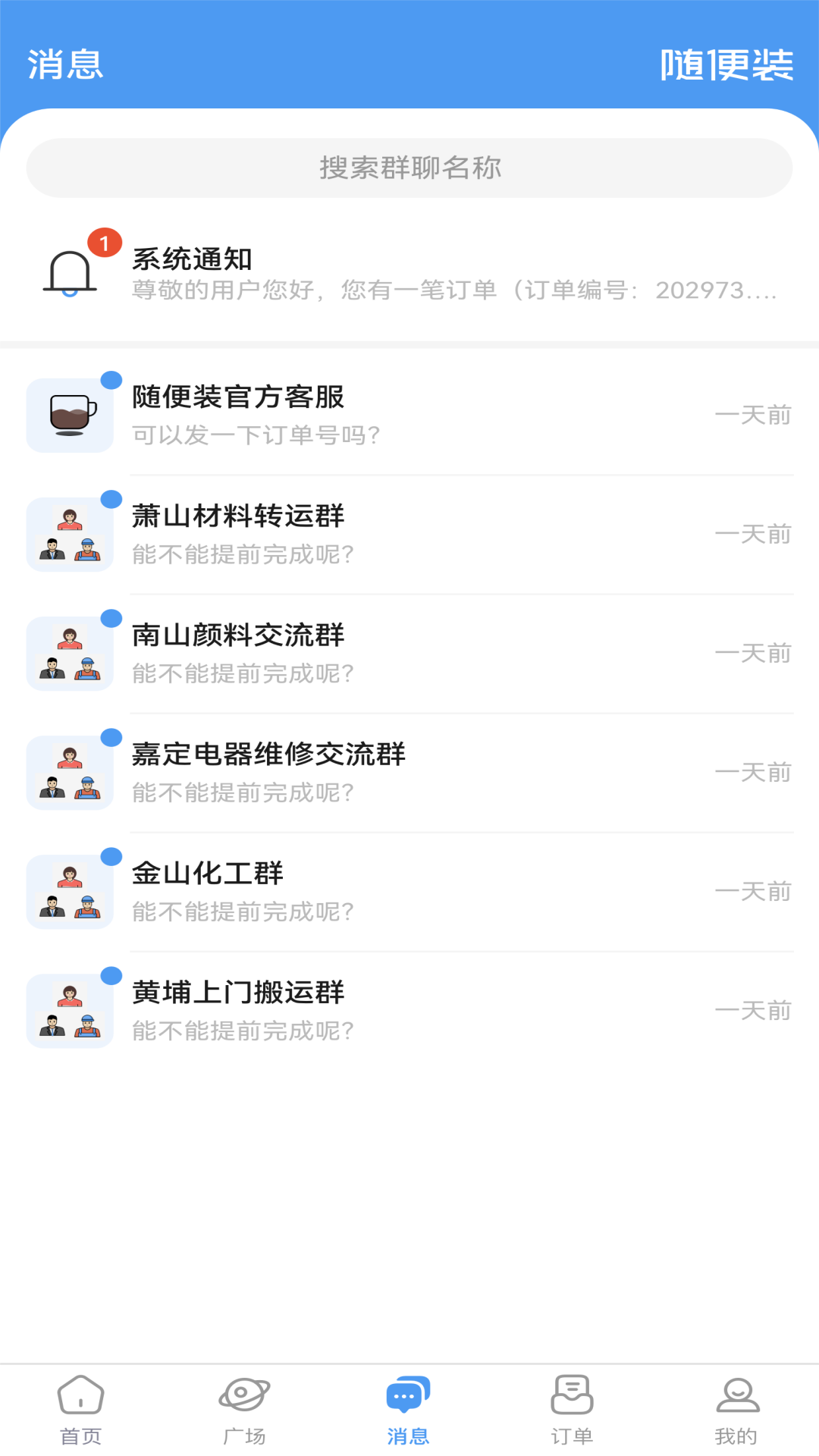Click the 搜索群聊名称 search field
This screenshot has height=1456, width=819.
(x=409, y=168)
